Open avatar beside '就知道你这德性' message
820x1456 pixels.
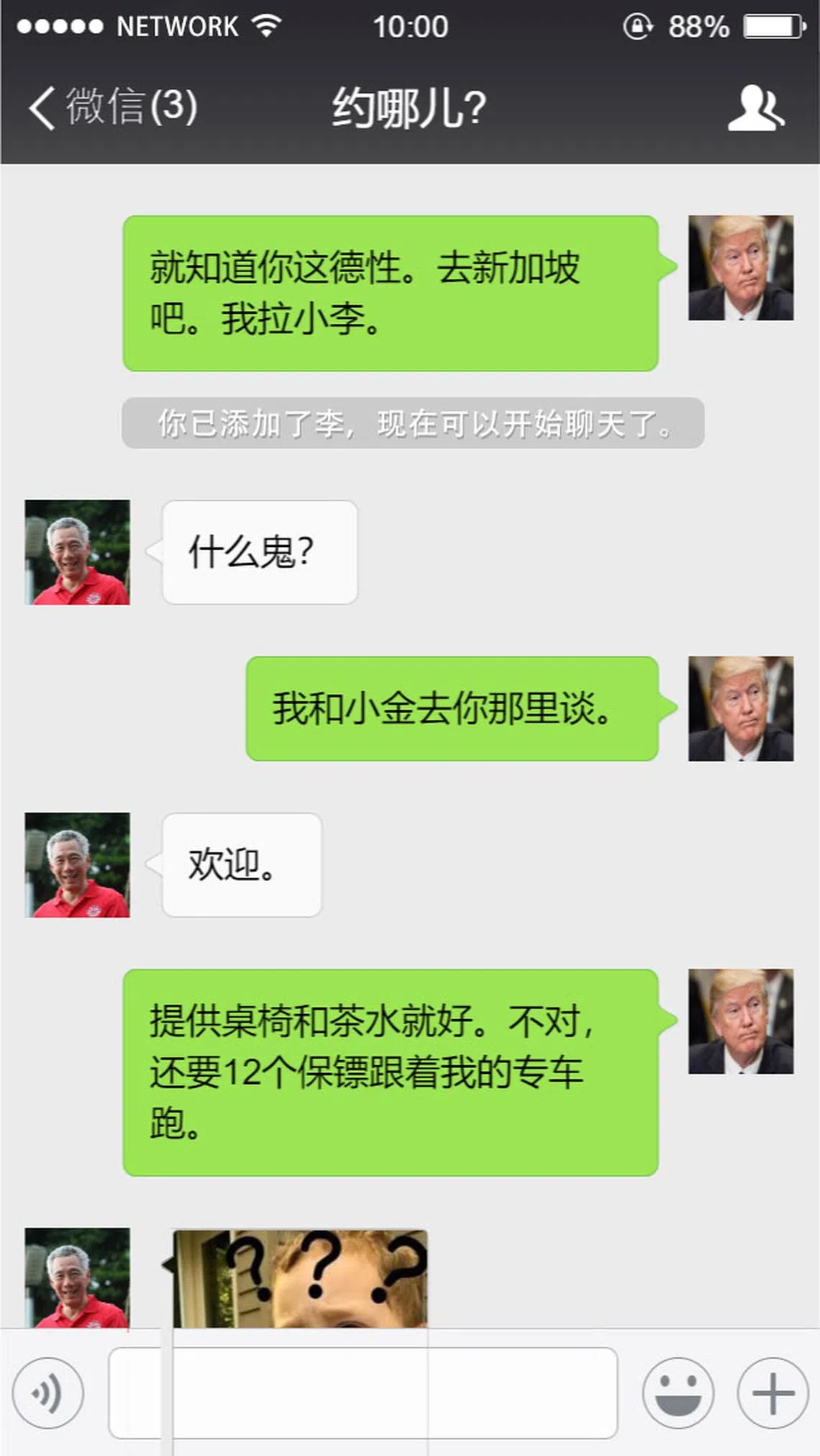point(740,268)
